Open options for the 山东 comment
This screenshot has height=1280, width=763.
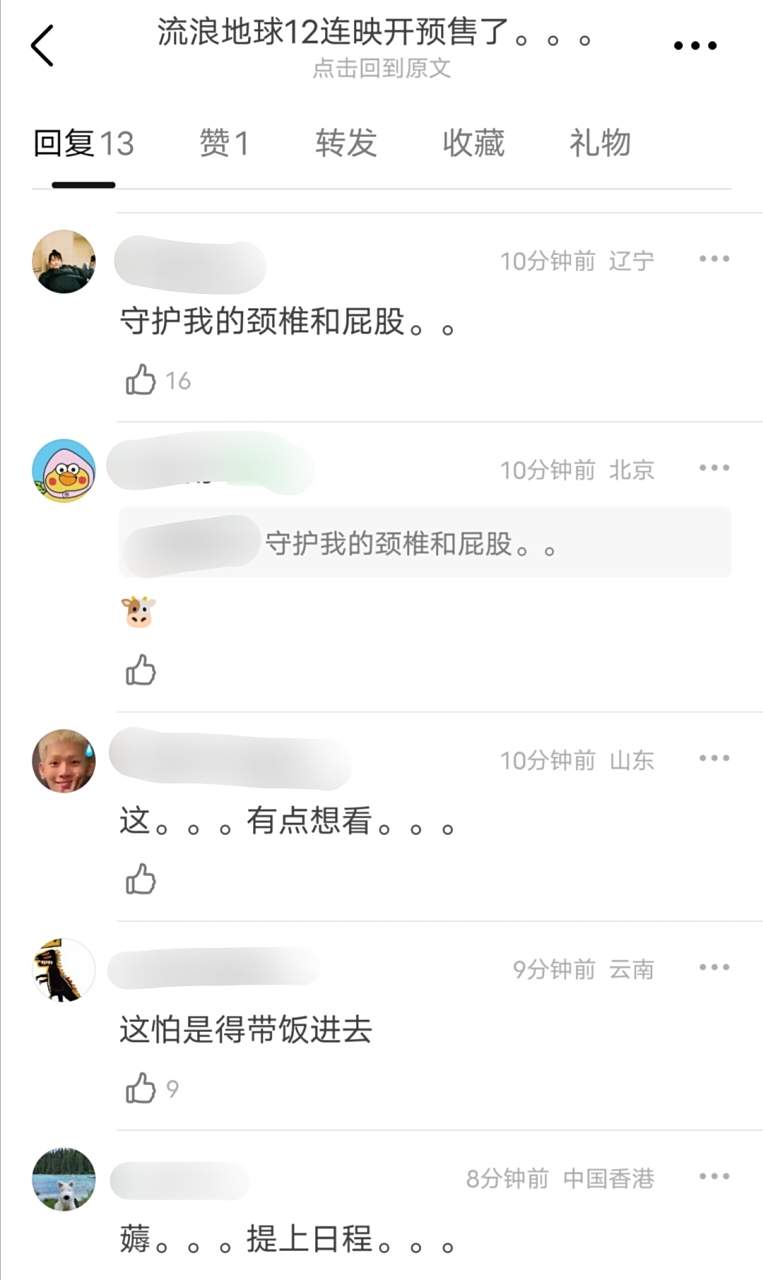715,758
